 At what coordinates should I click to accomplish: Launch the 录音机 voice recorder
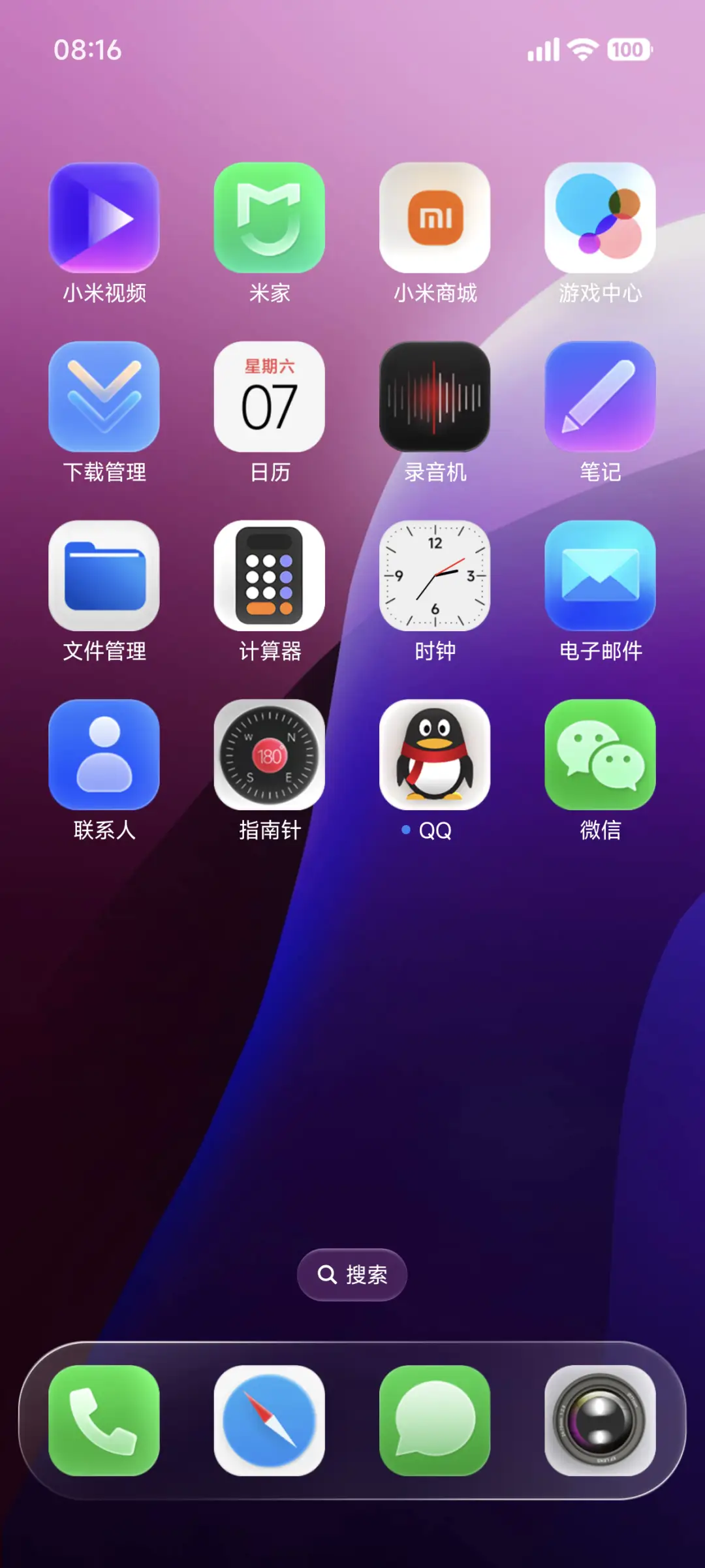[435, 398]
